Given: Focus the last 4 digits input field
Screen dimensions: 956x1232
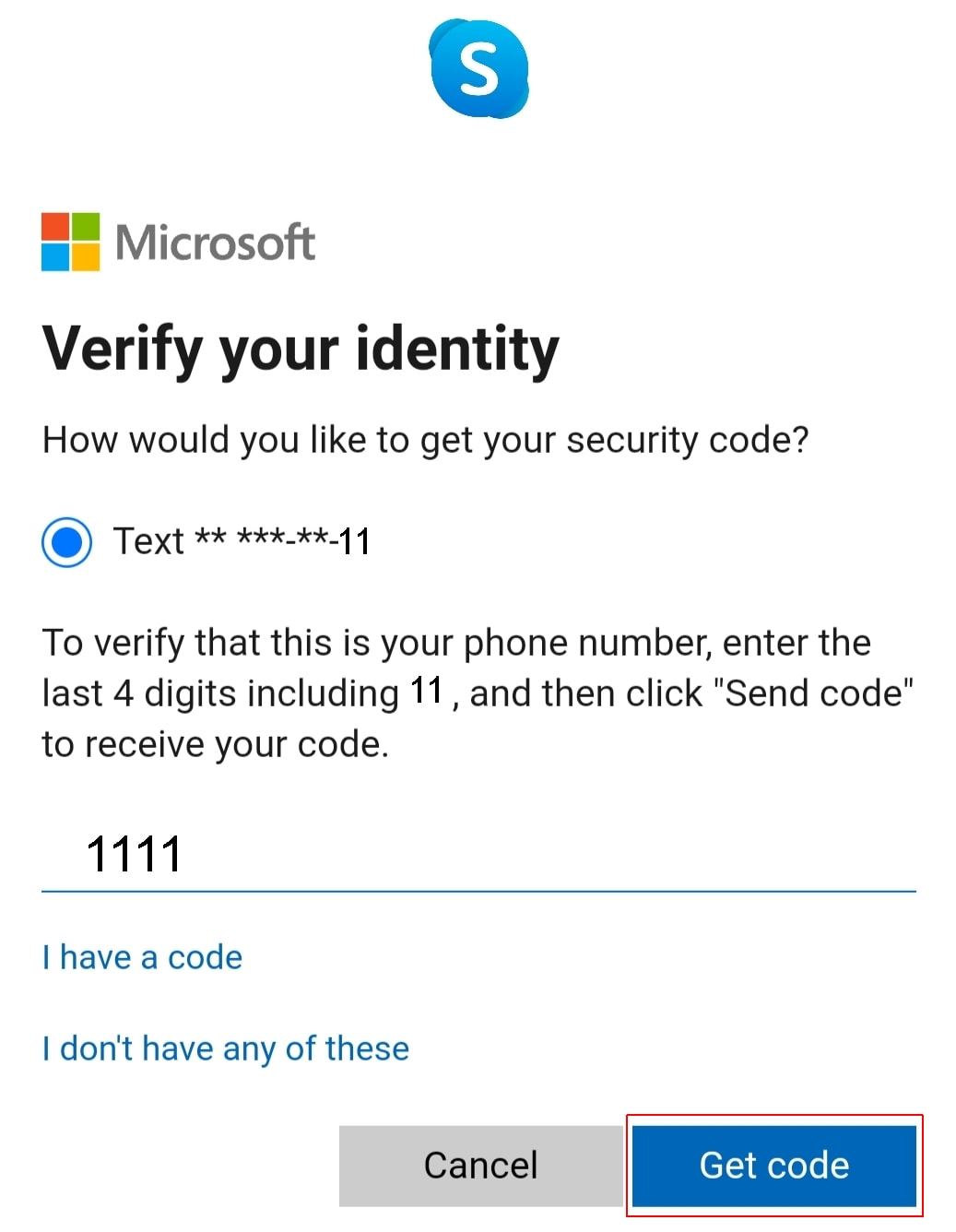Looking at the screenshot, I should (478, 854).
